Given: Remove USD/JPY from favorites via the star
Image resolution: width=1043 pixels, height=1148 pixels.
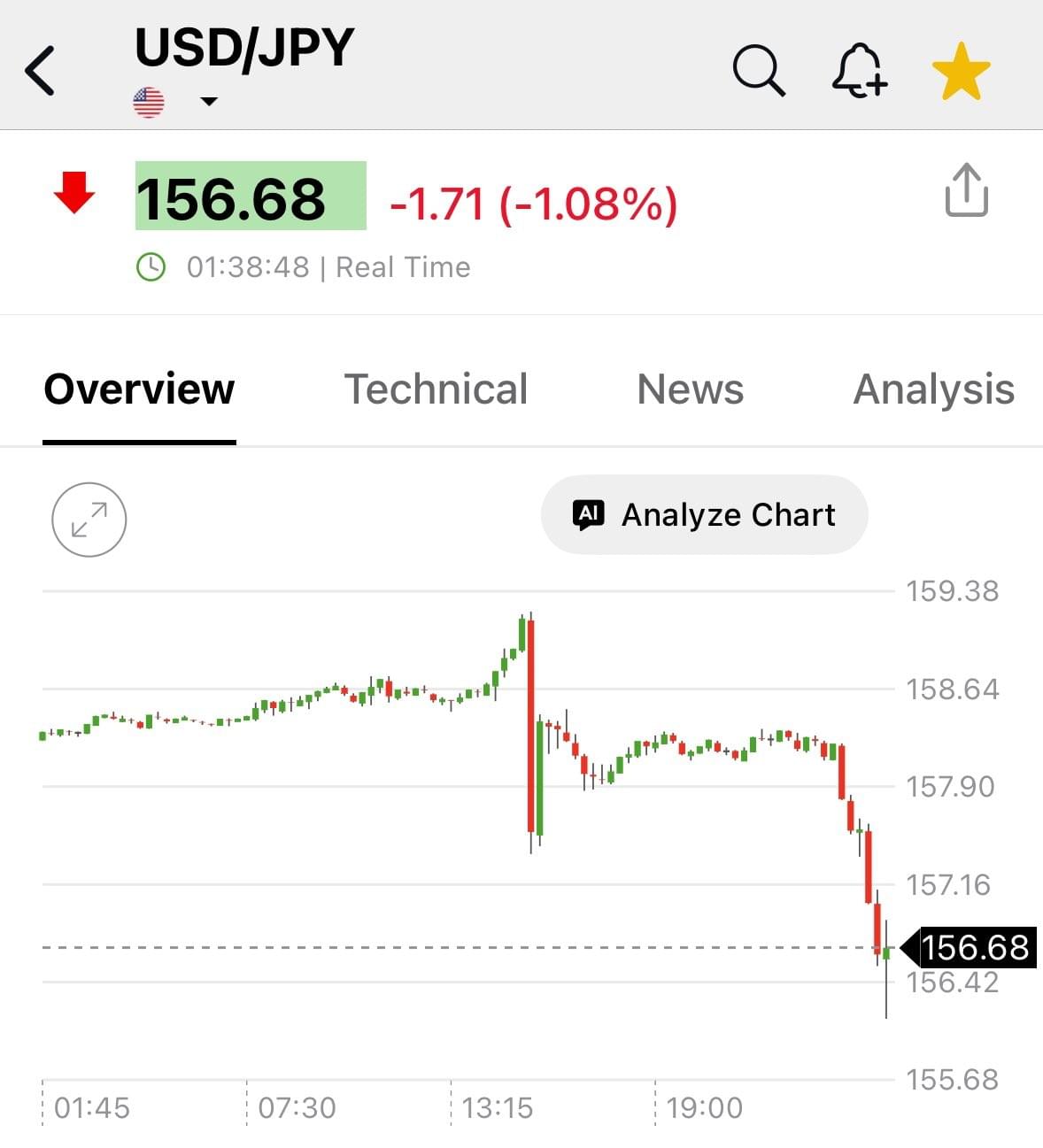Looking at the screenshot, I should pos(962,71).
